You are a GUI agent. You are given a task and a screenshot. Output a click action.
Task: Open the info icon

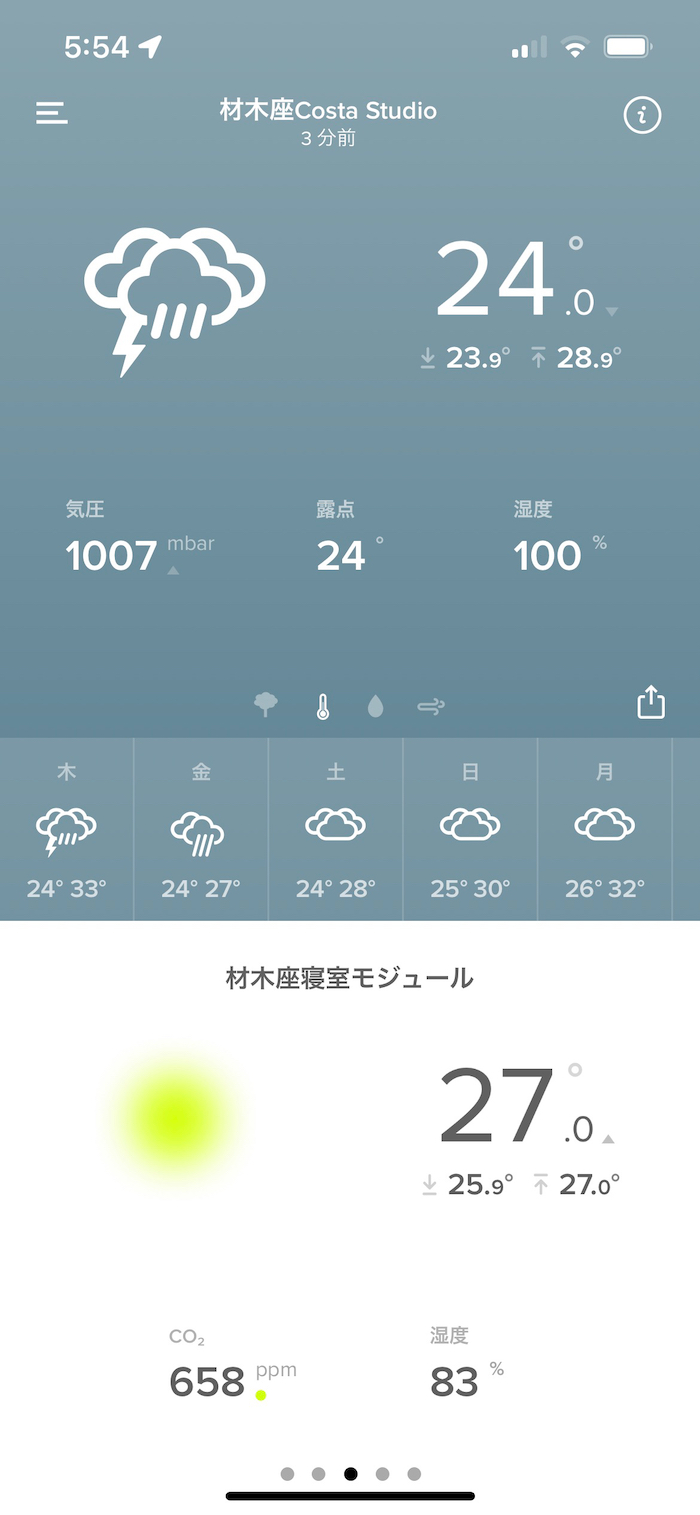[x=642, y=116]
